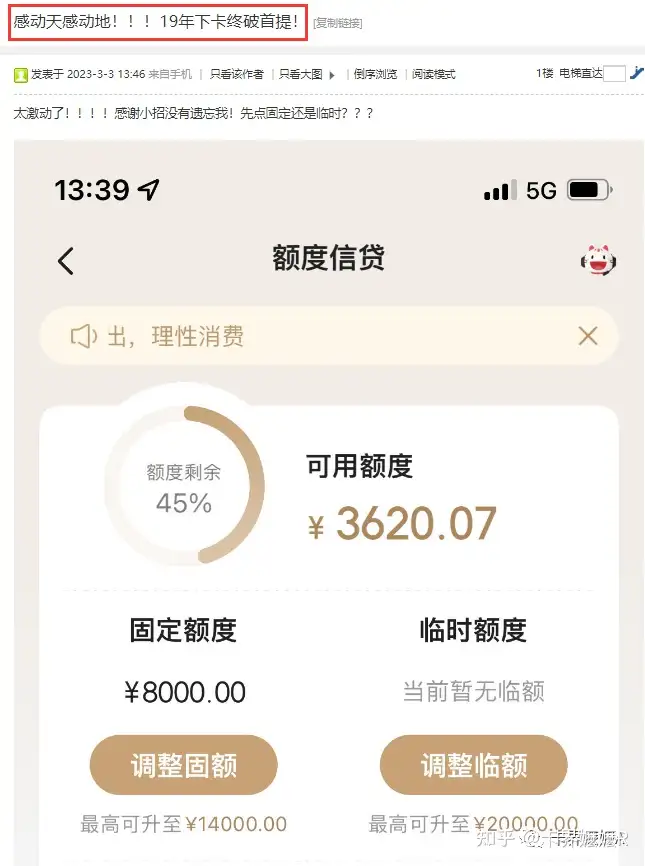This screenshot has height=866, width=645.
Task: Show only this author's posts (只看该作者)
Action: pyautogui.click(x=237, y=74)
